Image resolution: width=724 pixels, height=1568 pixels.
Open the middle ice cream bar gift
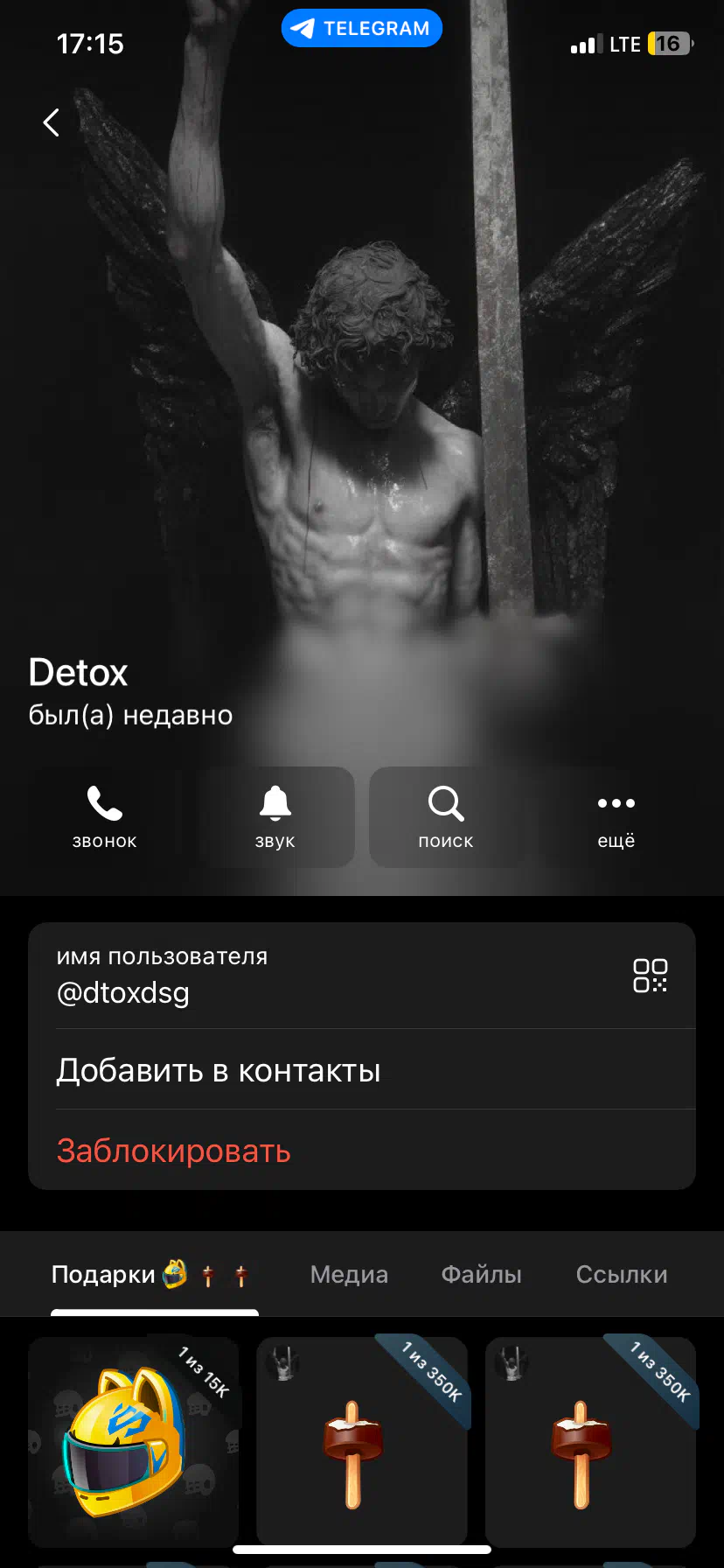pos(362,1442)
